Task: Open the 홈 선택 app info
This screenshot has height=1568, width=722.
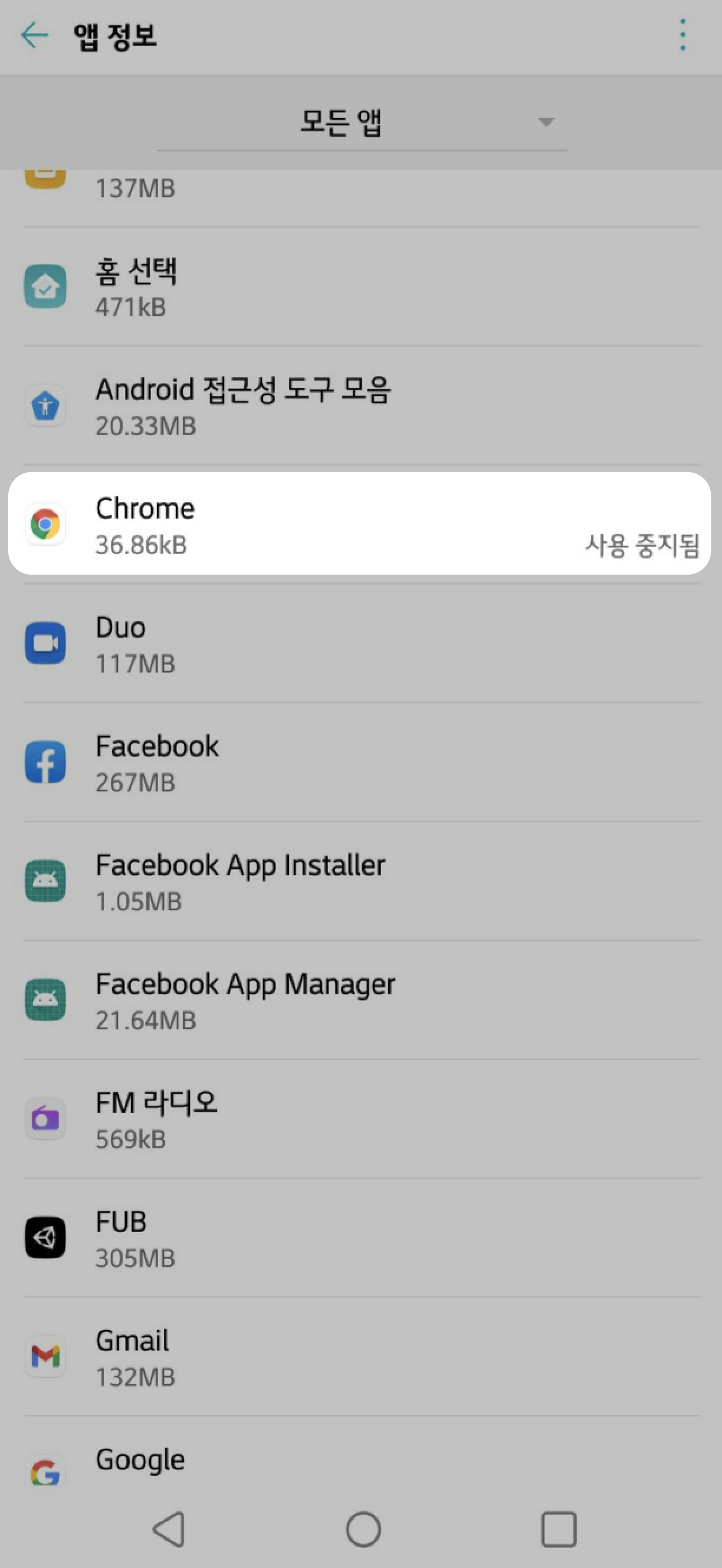Action: [x=360, y=286]
